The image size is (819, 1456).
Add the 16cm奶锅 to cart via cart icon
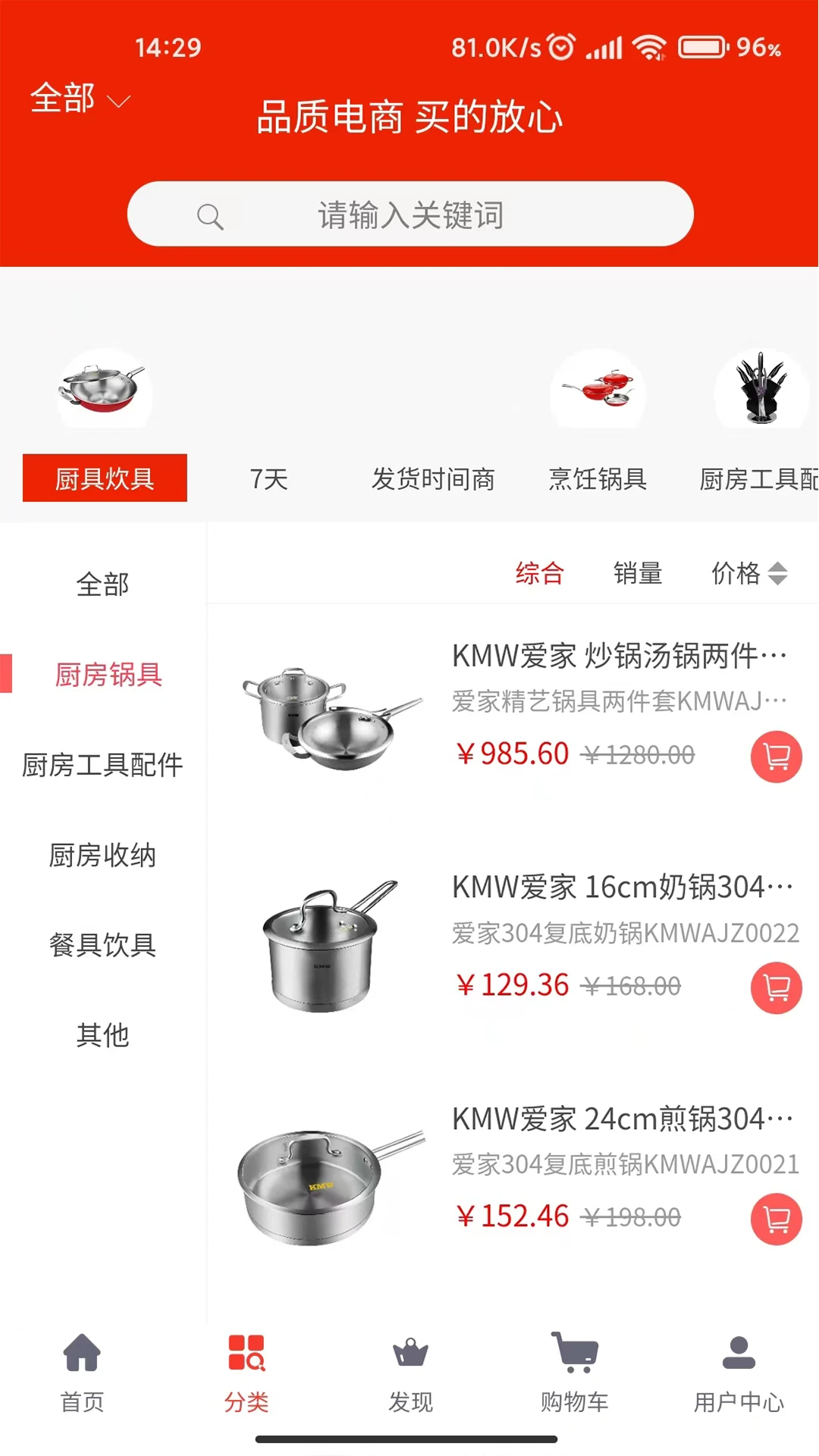tap(776, 988)
